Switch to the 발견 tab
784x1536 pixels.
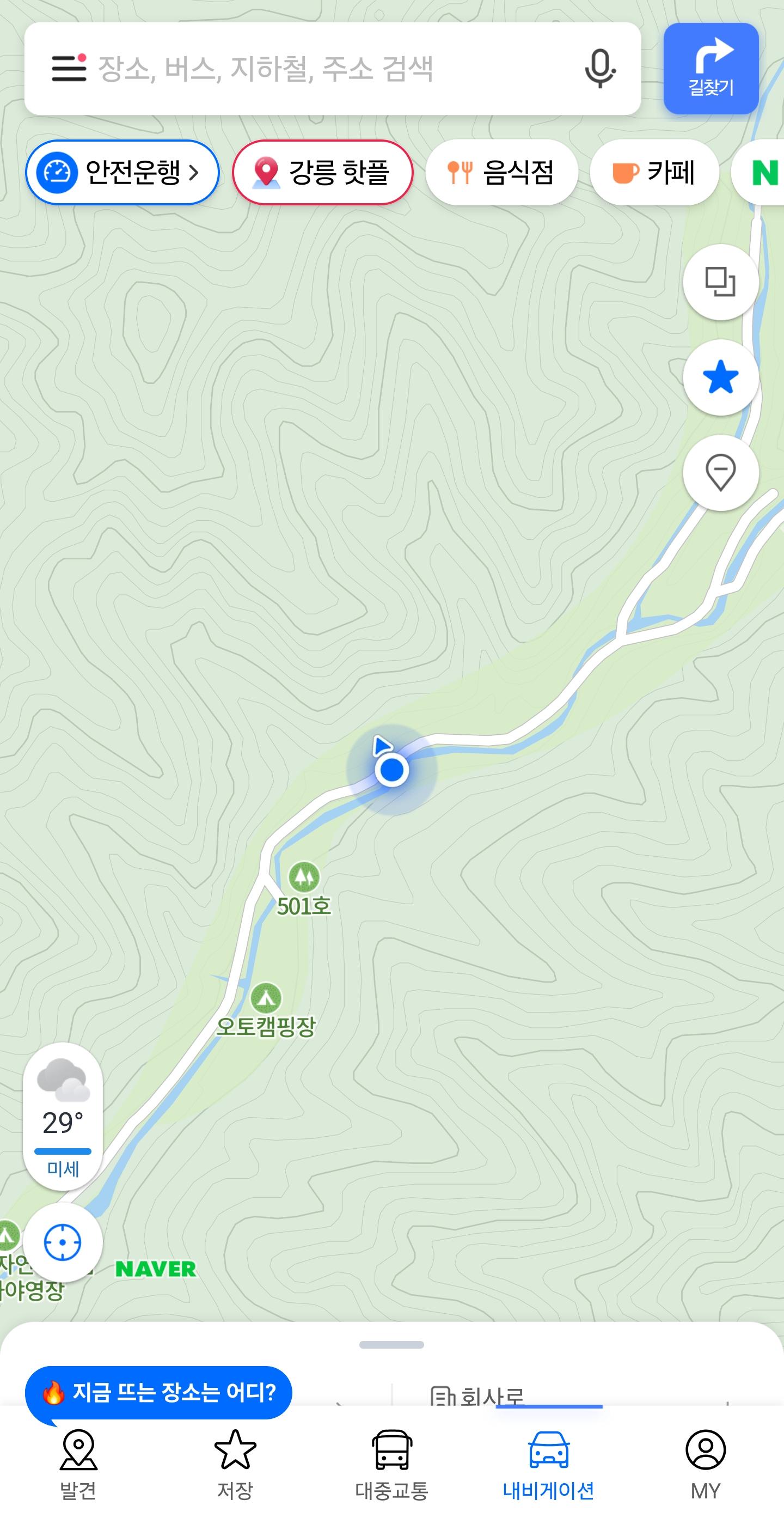point(78,1465)
